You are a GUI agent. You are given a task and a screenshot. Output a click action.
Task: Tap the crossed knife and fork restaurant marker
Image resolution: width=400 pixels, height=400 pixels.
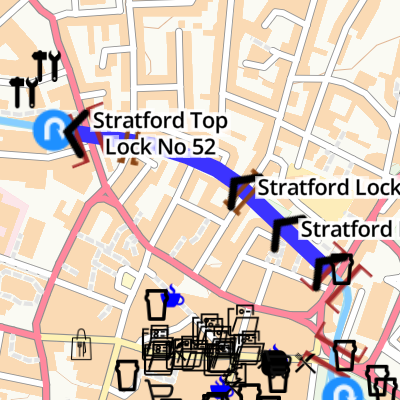point(306,363)
